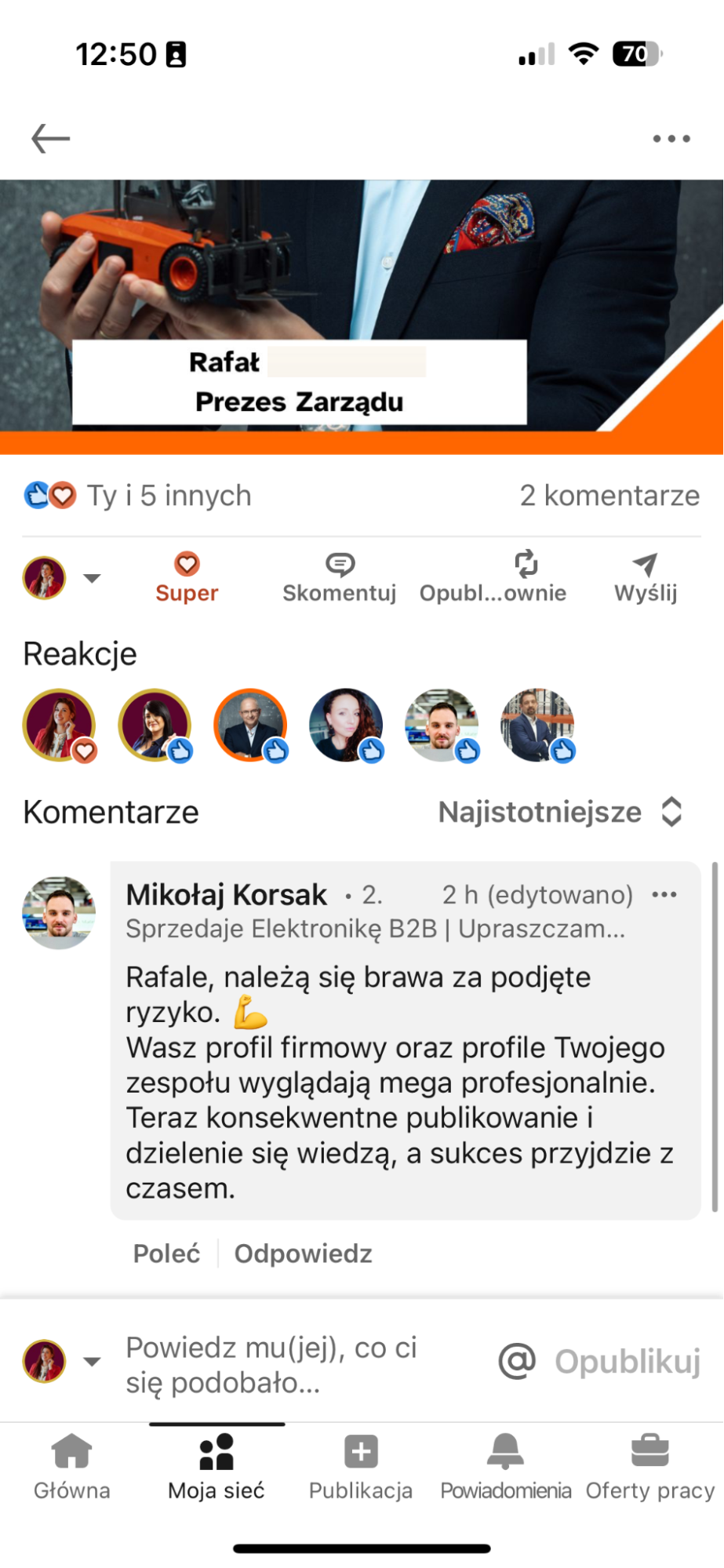Create a post via Publikacja tab

[361, 1465]
